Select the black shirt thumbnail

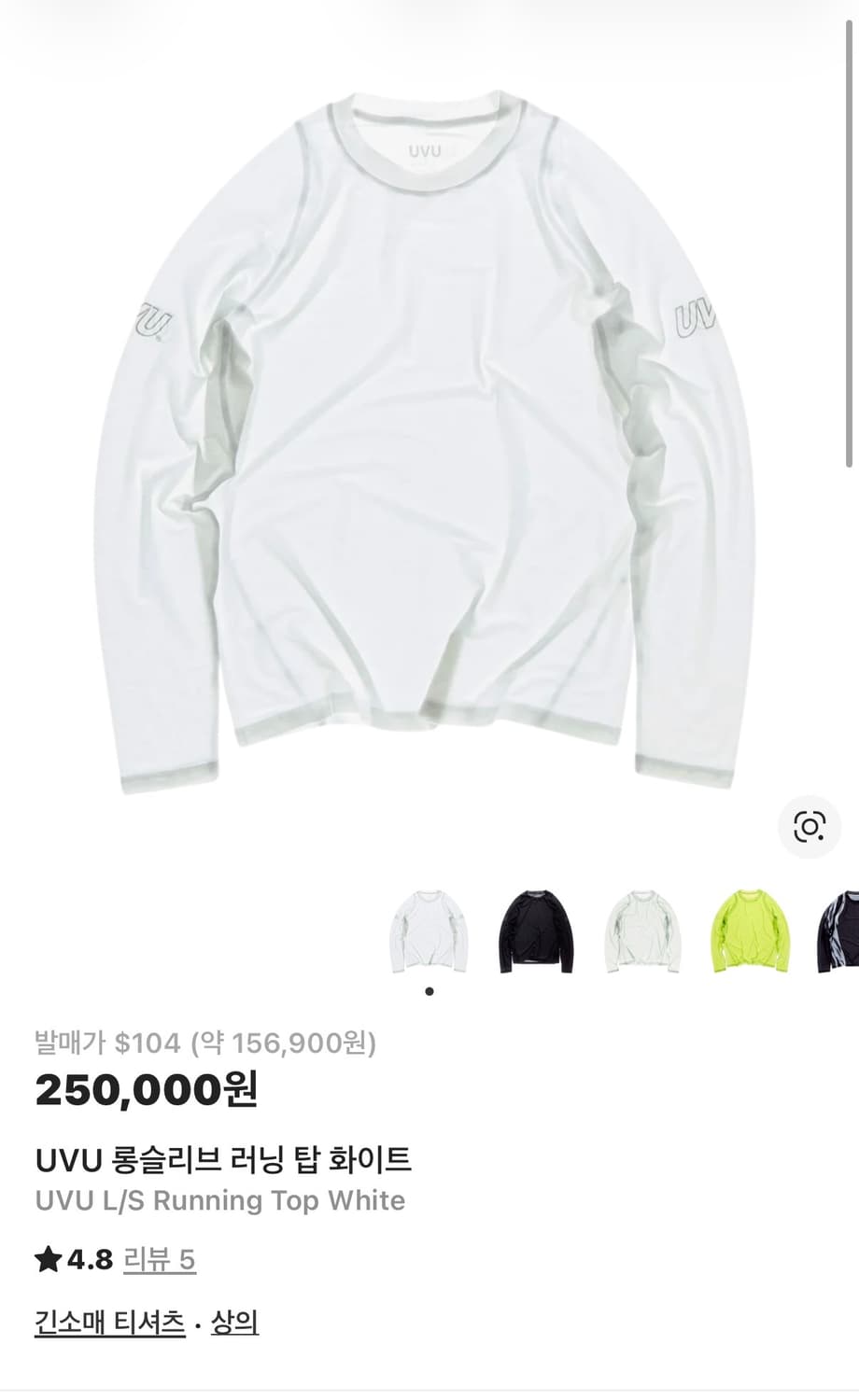[536, 931]
